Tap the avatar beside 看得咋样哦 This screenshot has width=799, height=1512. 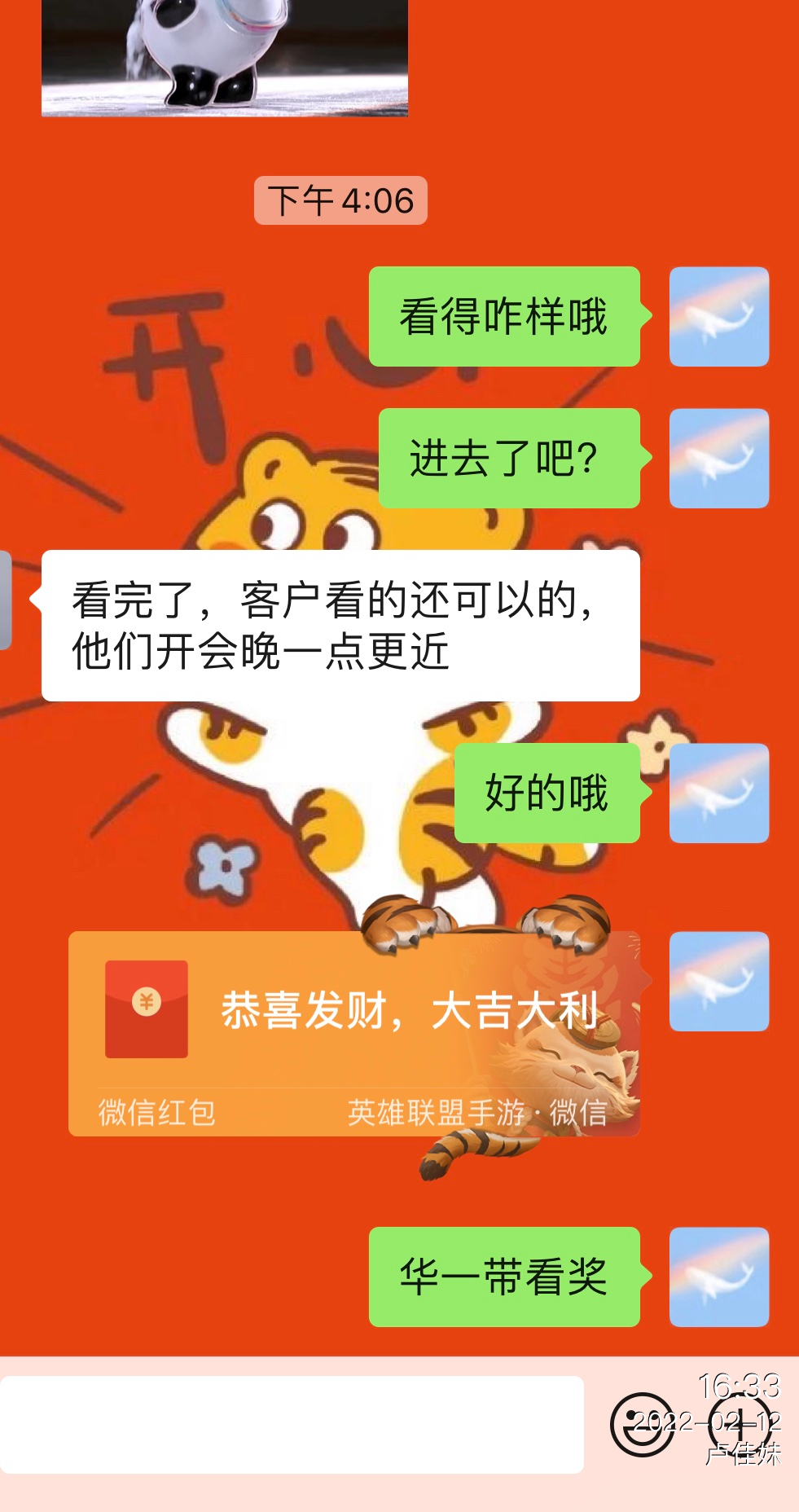[x=718, y=317]
